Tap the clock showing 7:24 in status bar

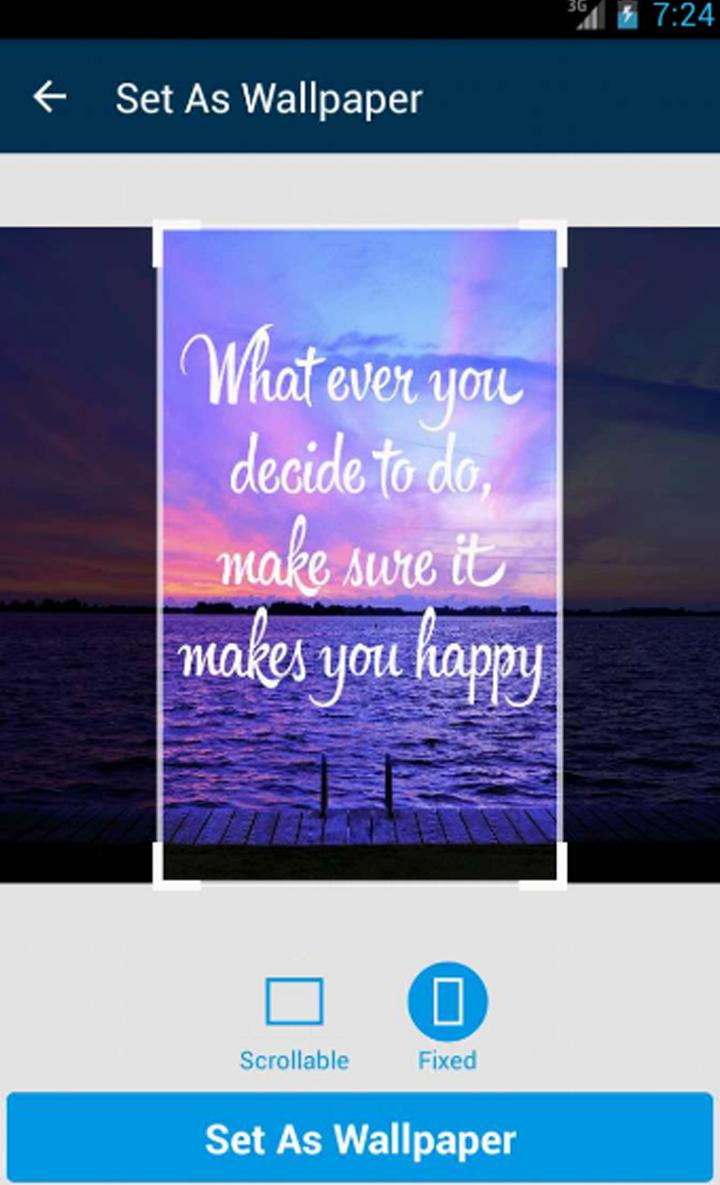[682, 15]
